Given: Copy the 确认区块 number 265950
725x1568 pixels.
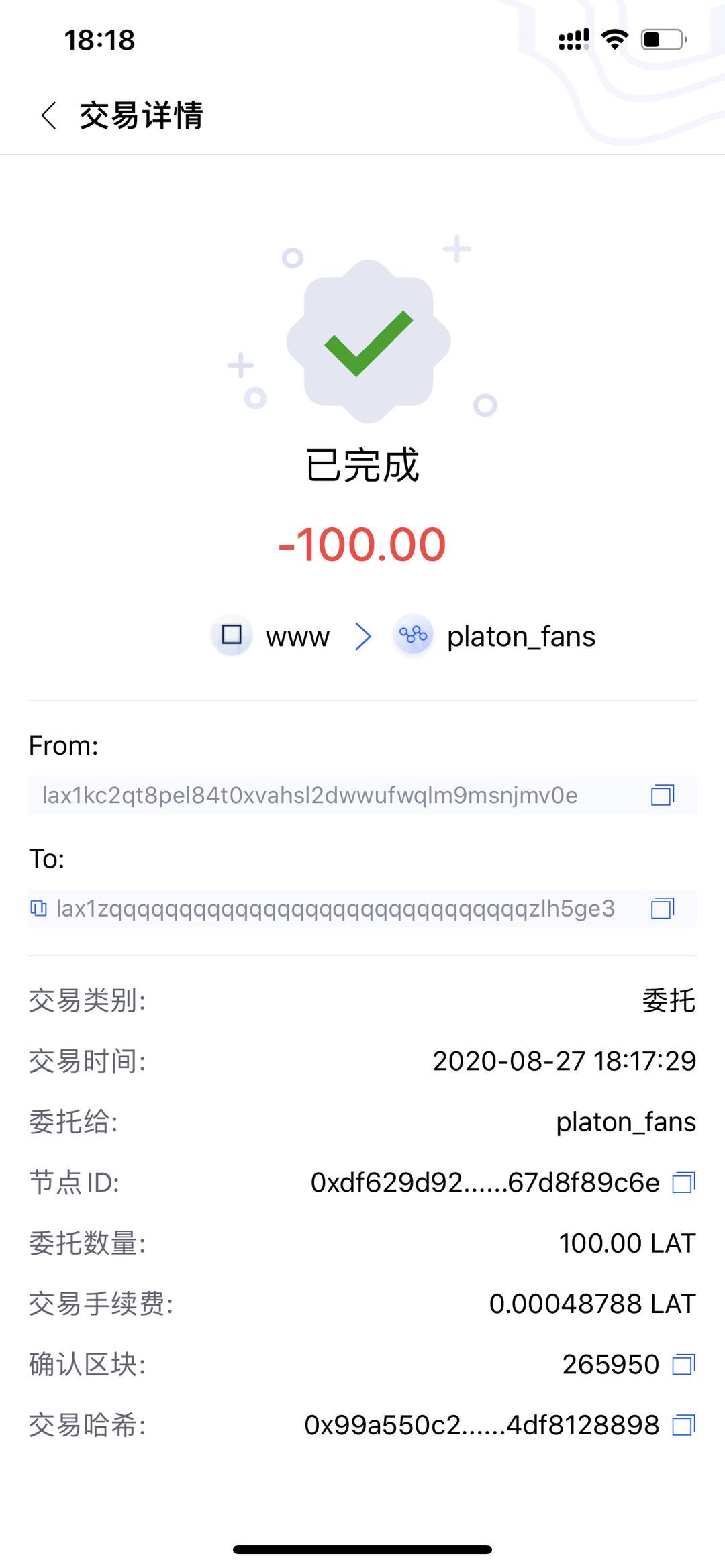Looking at the screenshot, I should coord(683,1364).
